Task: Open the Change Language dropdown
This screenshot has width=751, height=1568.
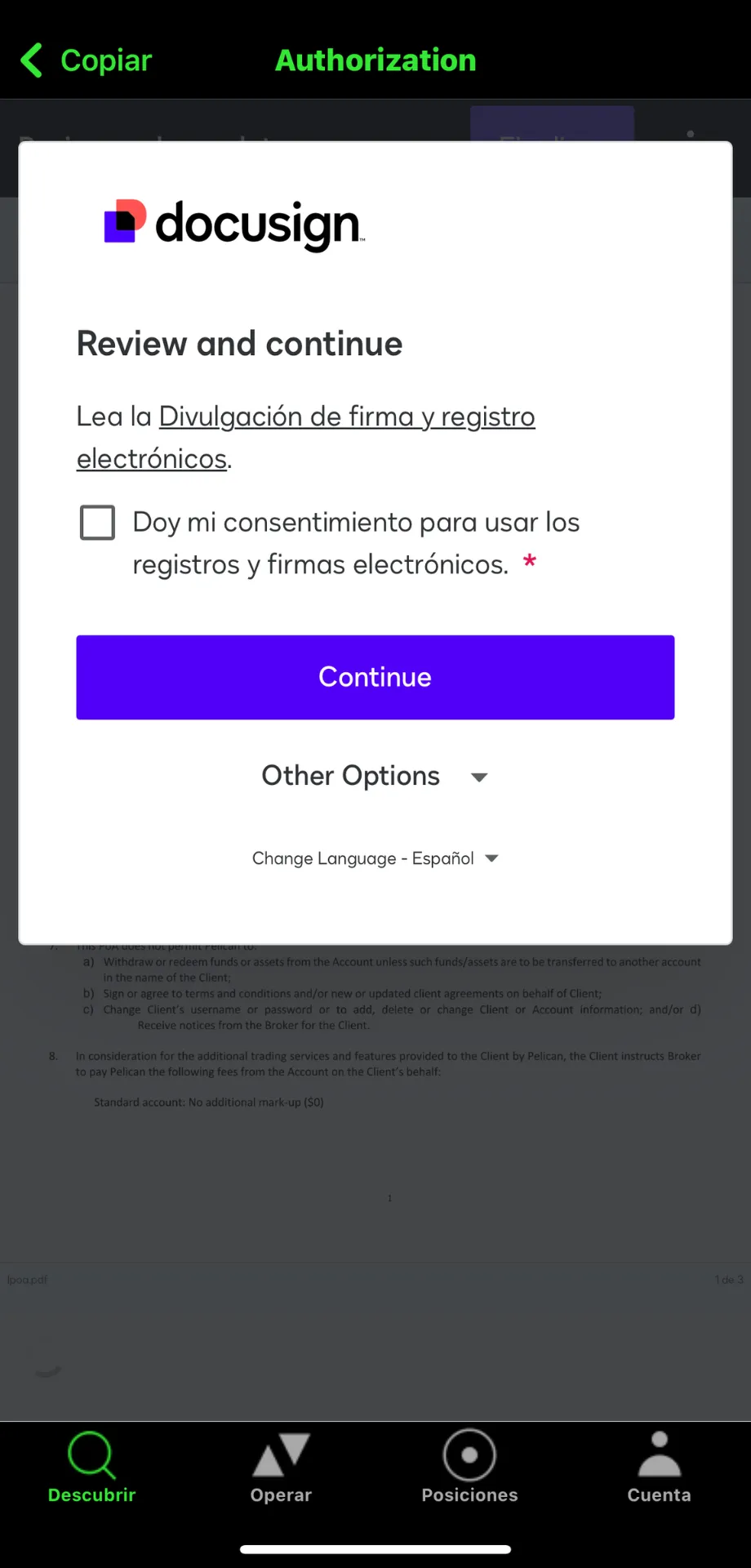Action: (375, 858)
